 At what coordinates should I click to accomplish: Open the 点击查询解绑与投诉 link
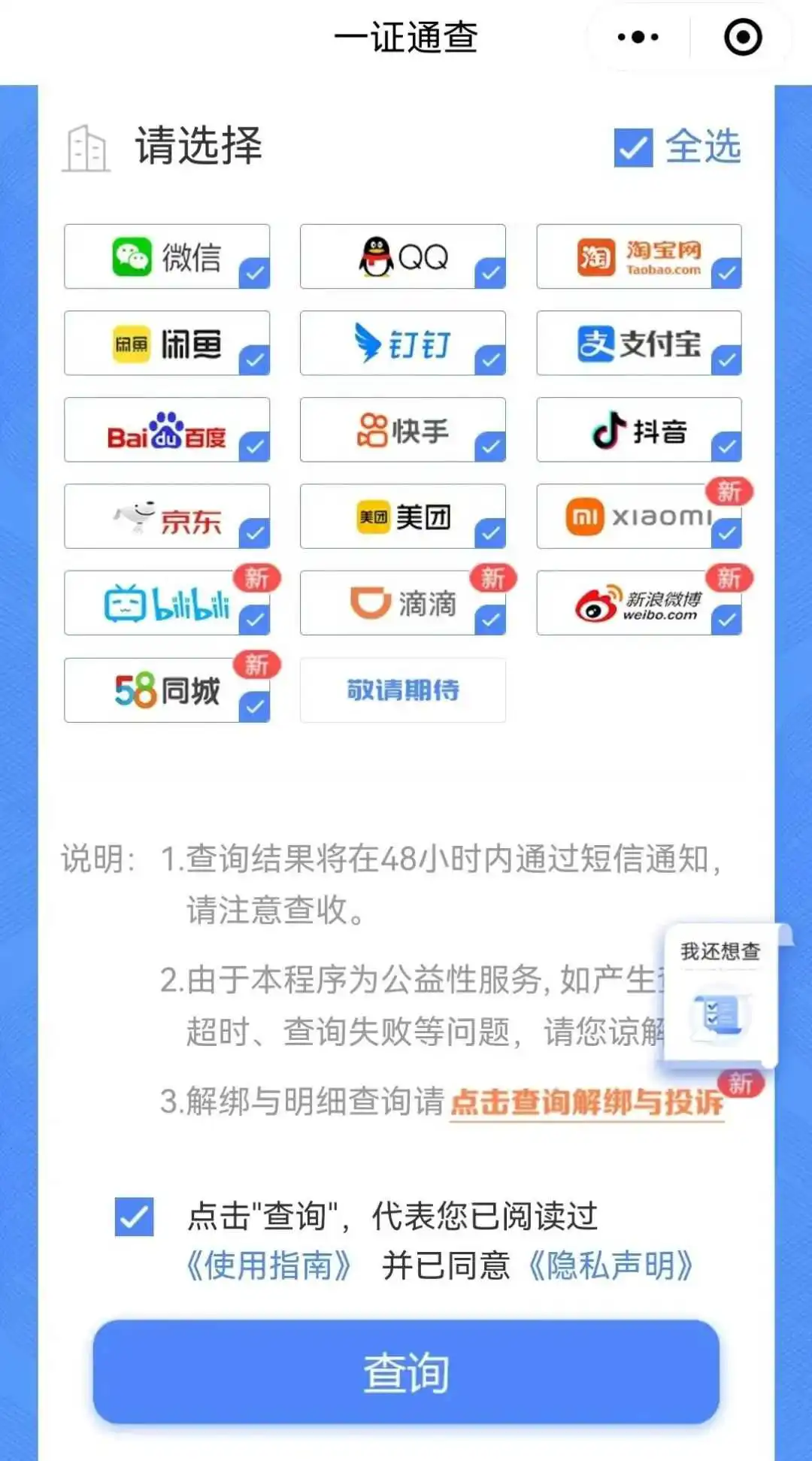click(586, 1103)
